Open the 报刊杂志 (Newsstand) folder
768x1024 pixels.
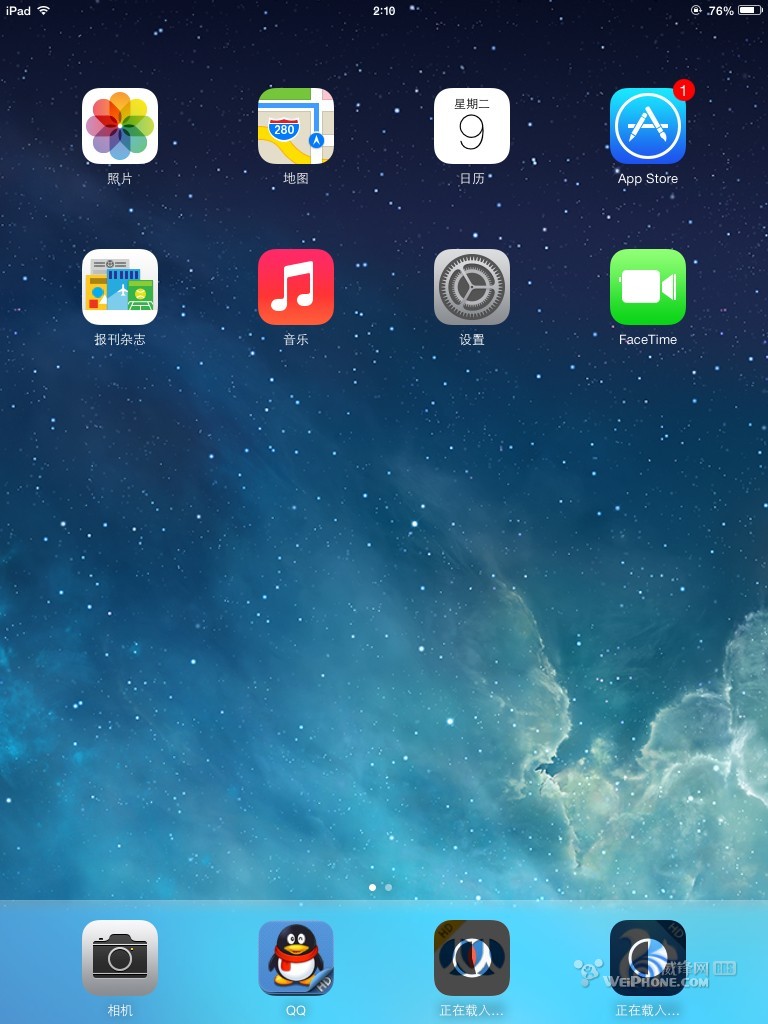click(120, 287)
